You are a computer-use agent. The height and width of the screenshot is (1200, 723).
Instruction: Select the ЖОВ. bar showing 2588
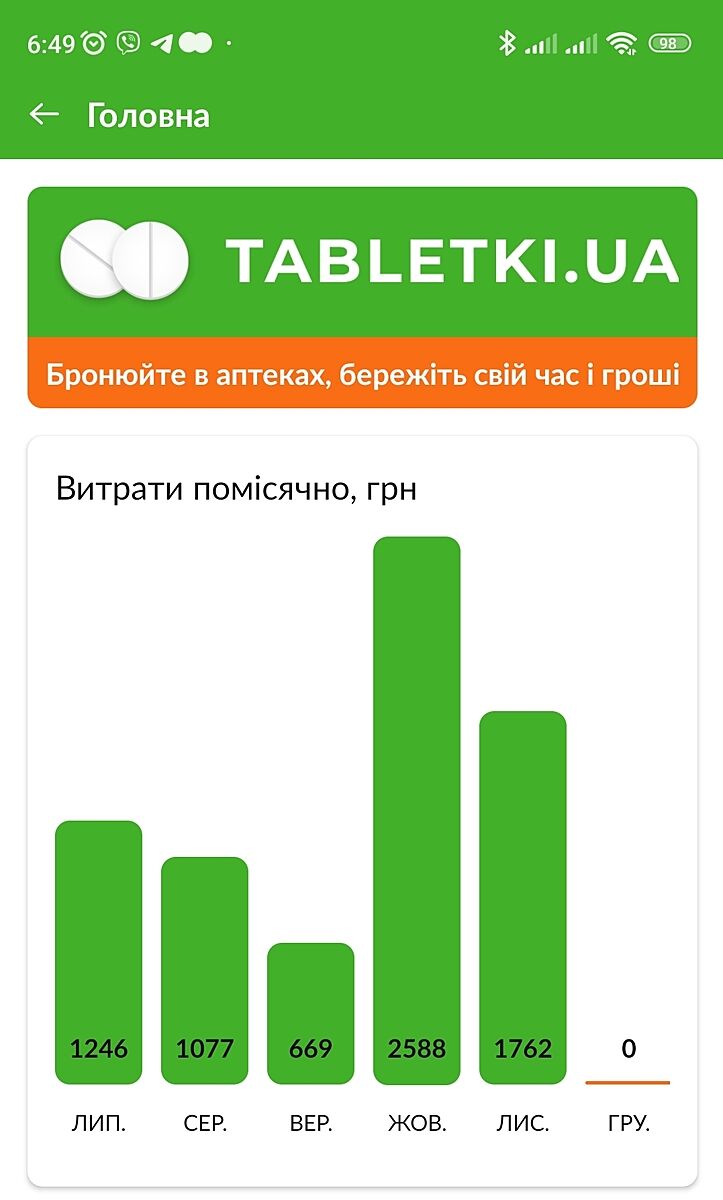tap(416, 810)
